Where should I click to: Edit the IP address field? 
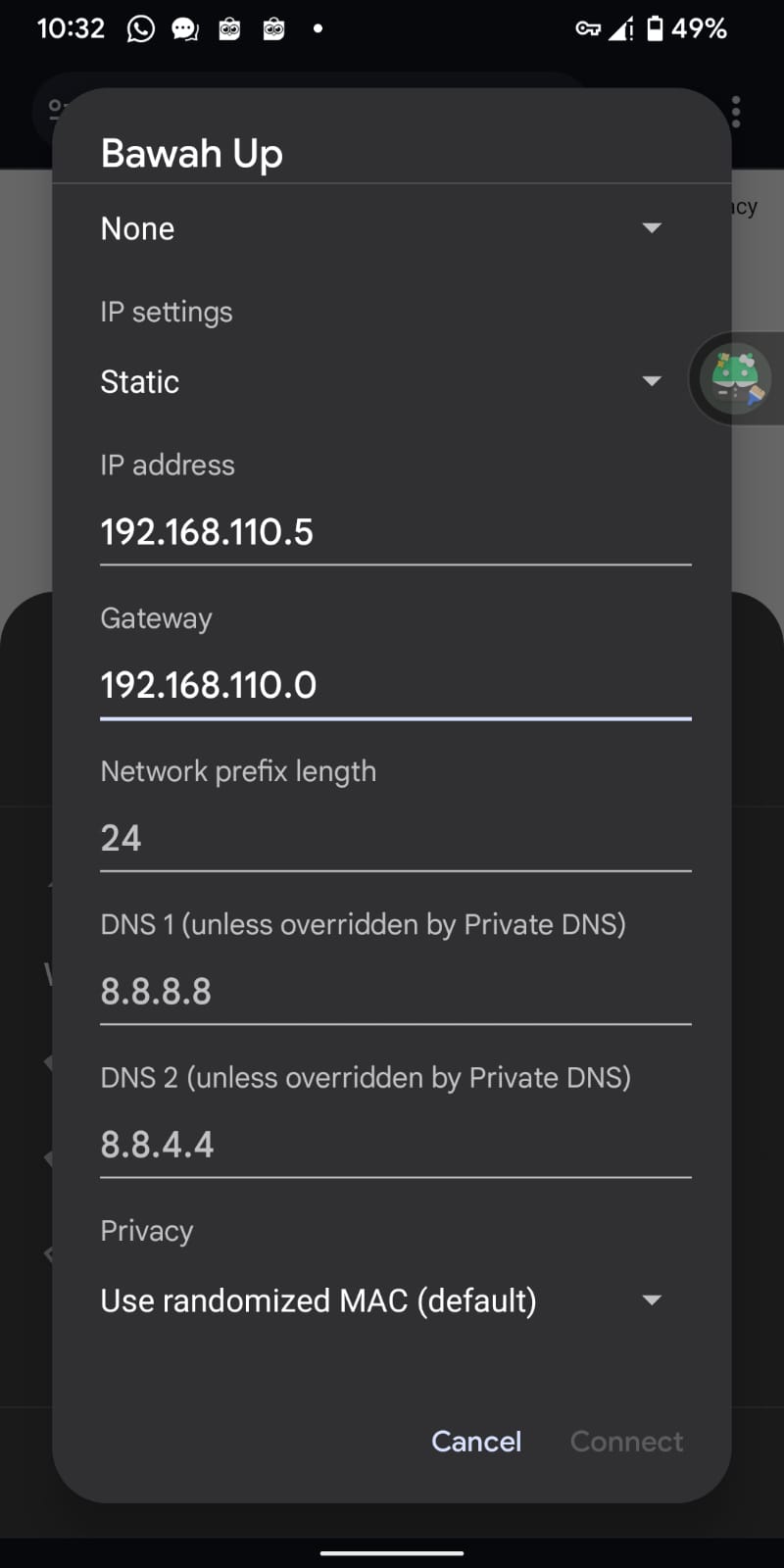[x=396, y=532]
